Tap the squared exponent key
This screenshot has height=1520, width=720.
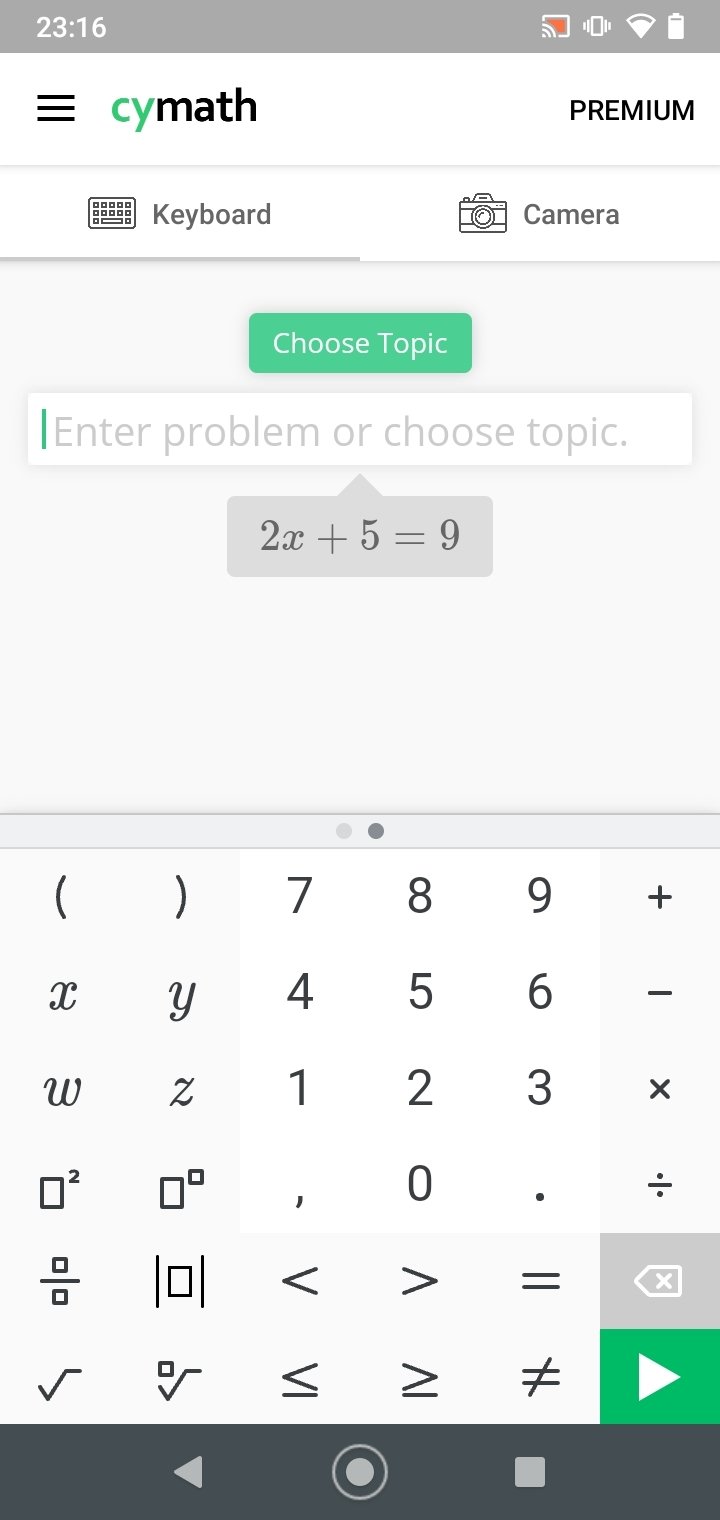60,1185
